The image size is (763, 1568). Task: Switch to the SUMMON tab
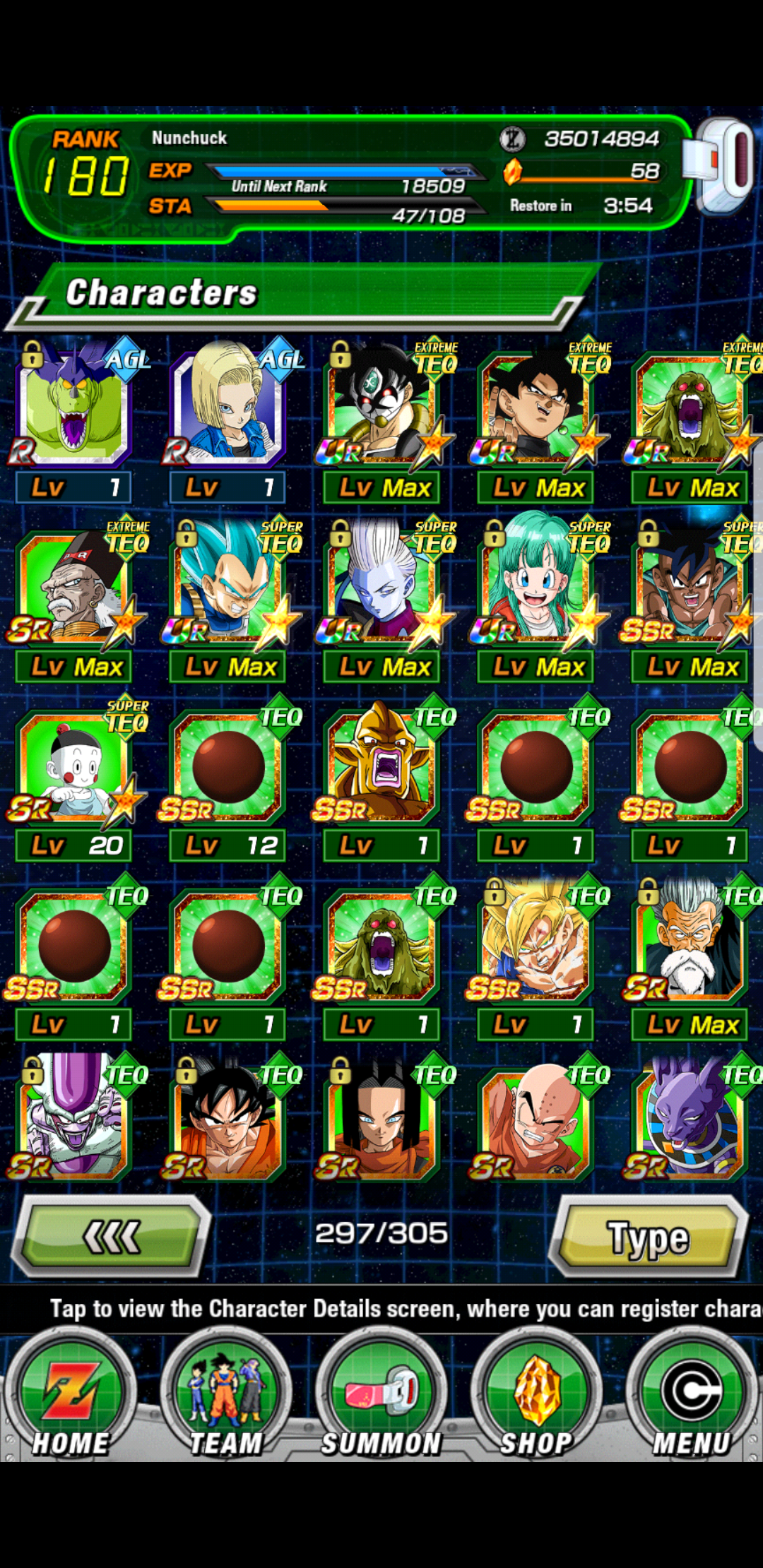[x=381, y=1396]
